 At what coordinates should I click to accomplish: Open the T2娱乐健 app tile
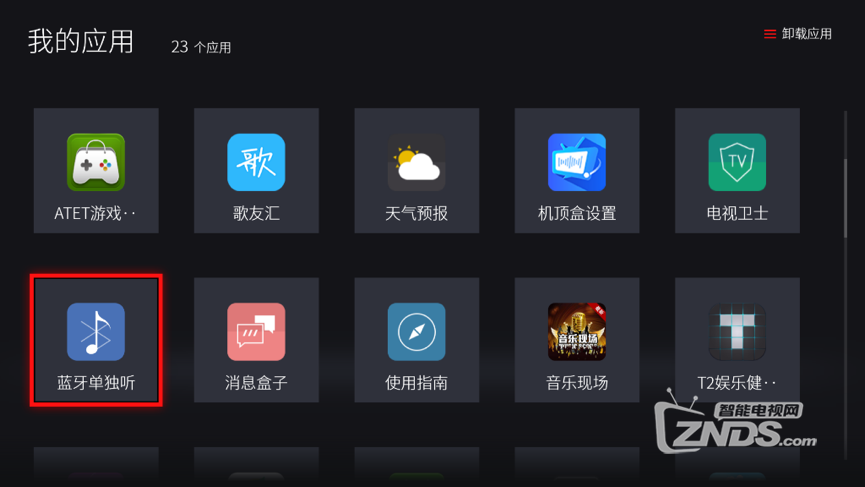737,340
